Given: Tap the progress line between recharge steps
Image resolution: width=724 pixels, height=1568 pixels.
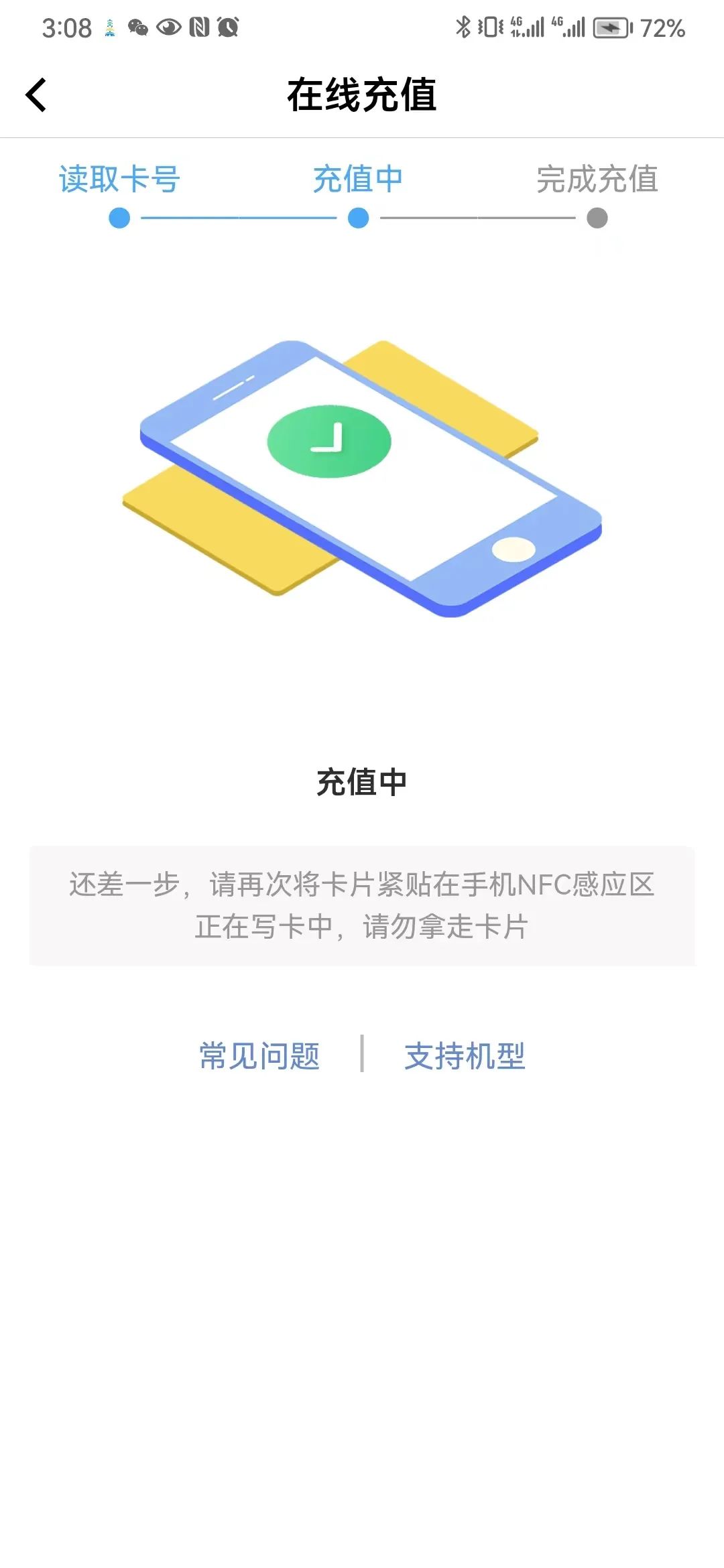Looking at the screenshot, I should (238, 218).
